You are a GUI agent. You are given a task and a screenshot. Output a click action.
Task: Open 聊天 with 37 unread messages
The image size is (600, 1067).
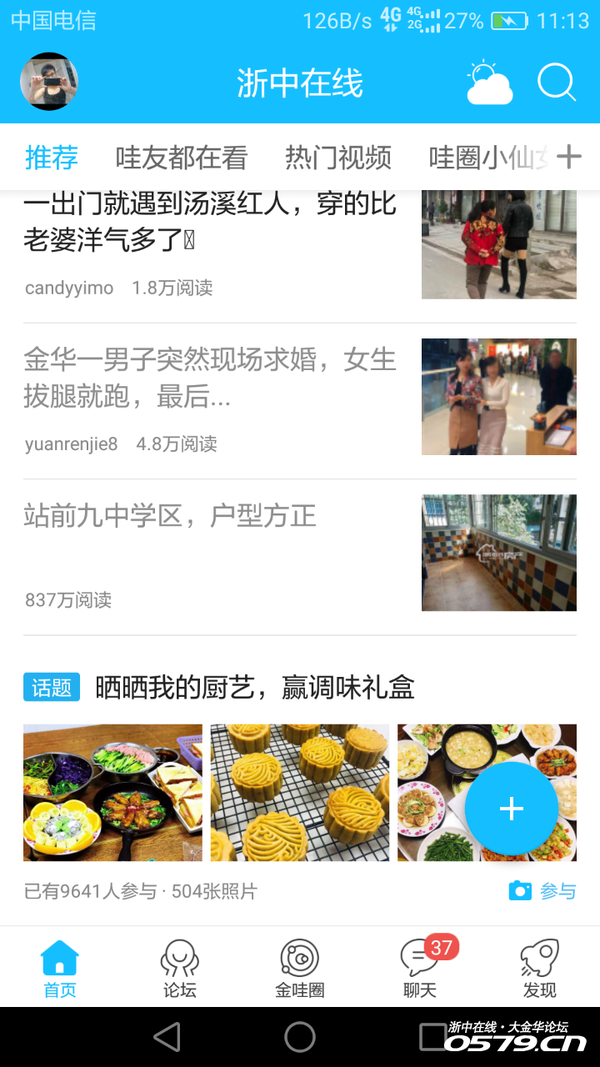pos(420,968)
